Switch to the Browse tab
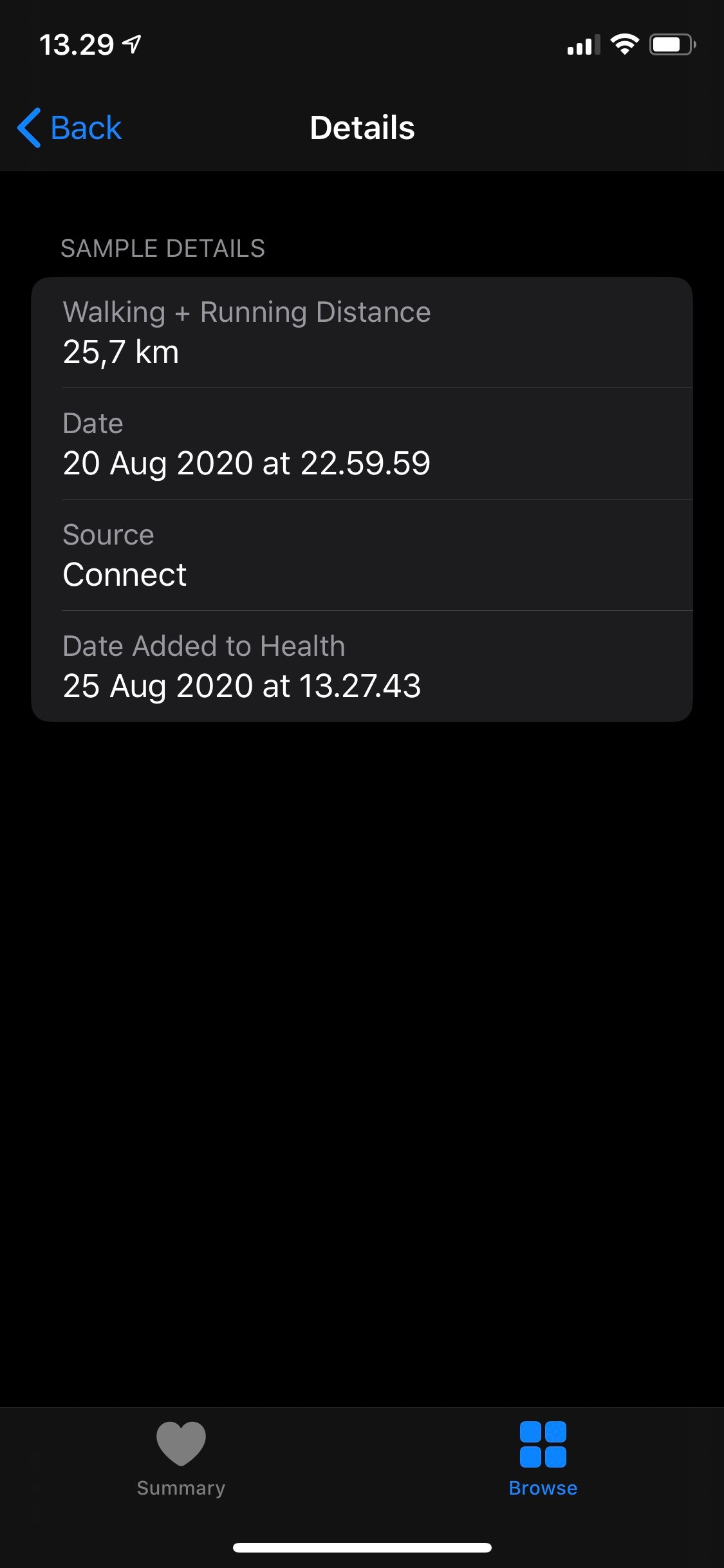Screen dimensions: 724x1568 pyautogui.click(x=543, y=1461)
